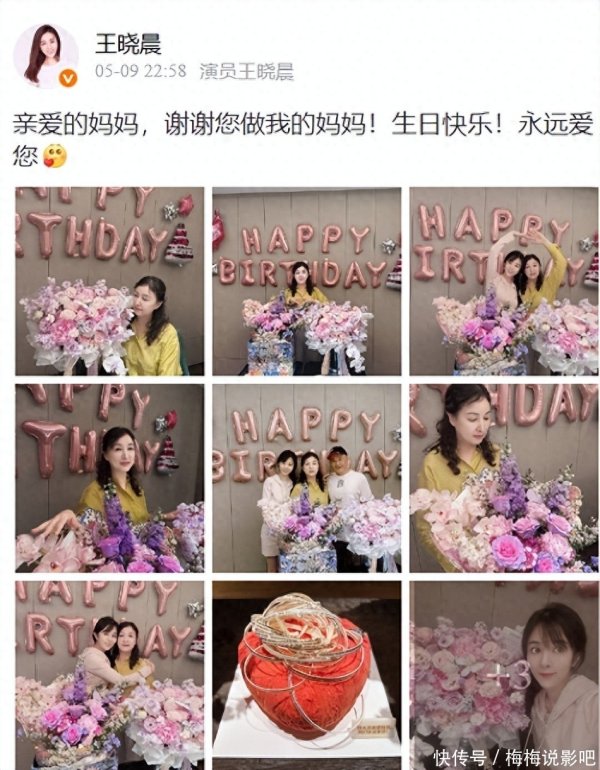Open photo of mom touching purple flowers
Image resolution: width=600 pixels, height=770 pixels.
click(109, 478)
